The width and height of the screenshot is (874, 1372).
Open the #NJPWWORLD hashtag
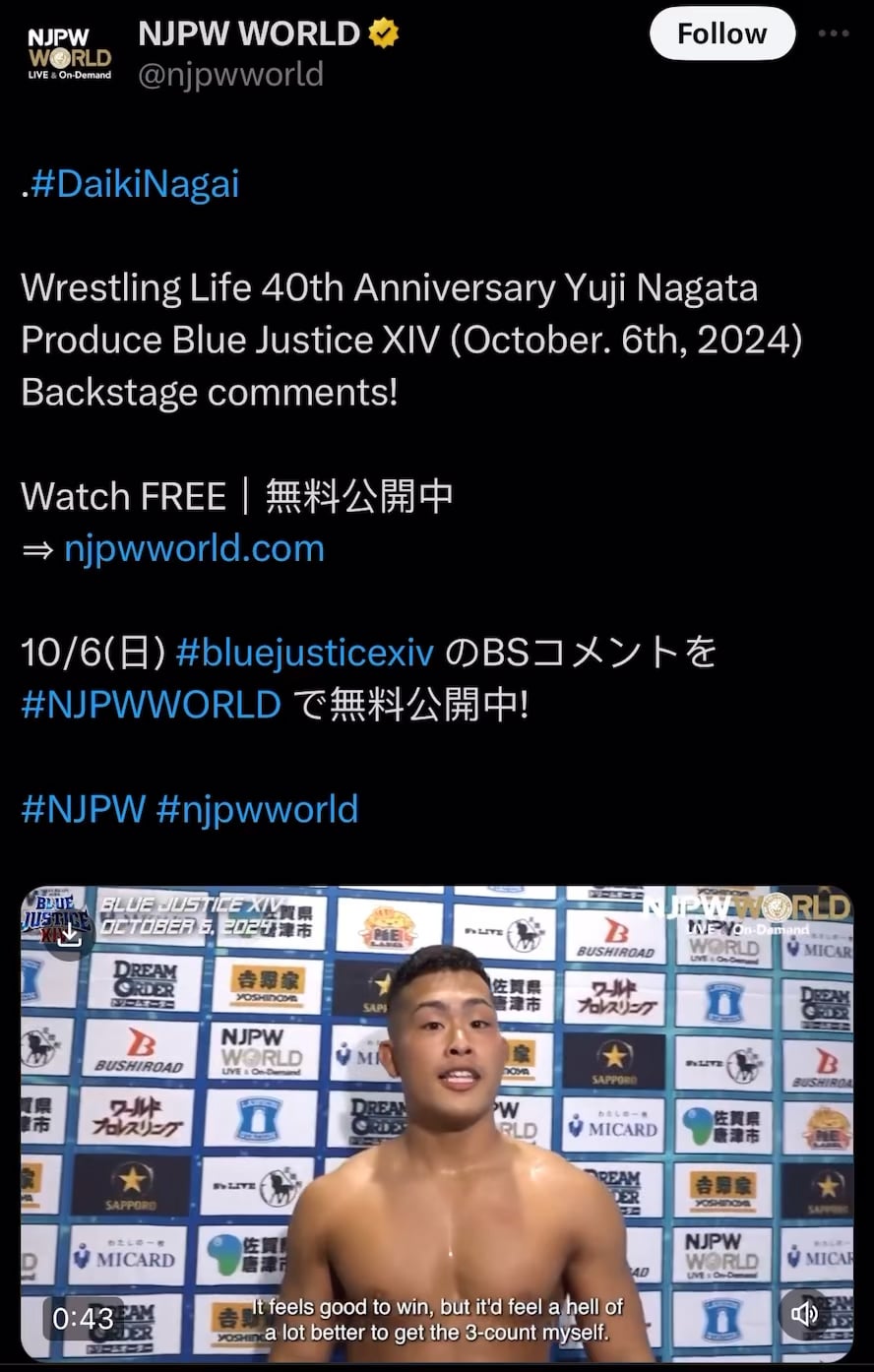pyautogui.click(x=151, y=705)
